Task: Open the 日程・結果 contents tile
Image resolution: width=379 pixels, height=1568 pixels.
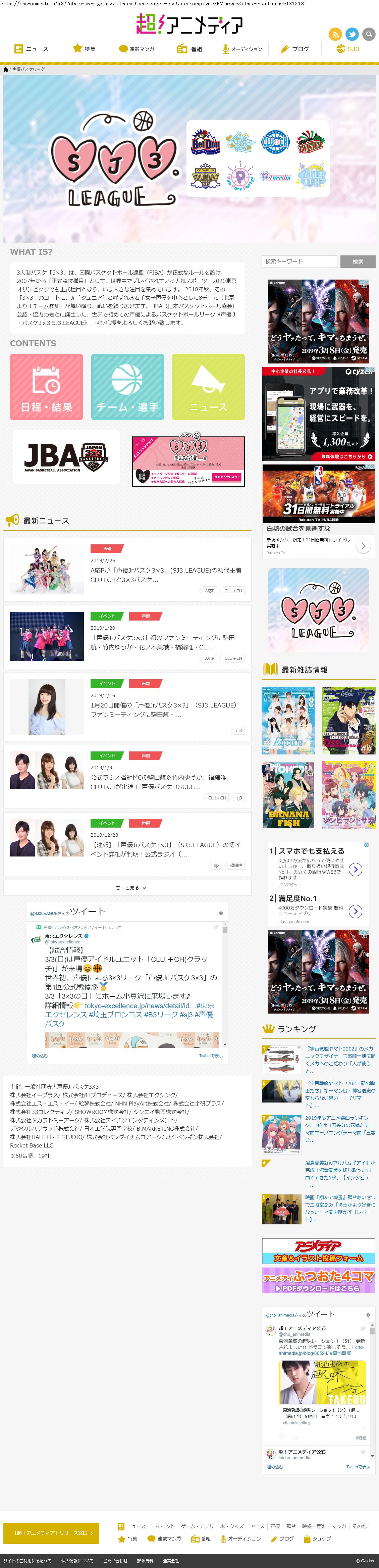Action: click(x=46, y=387)
